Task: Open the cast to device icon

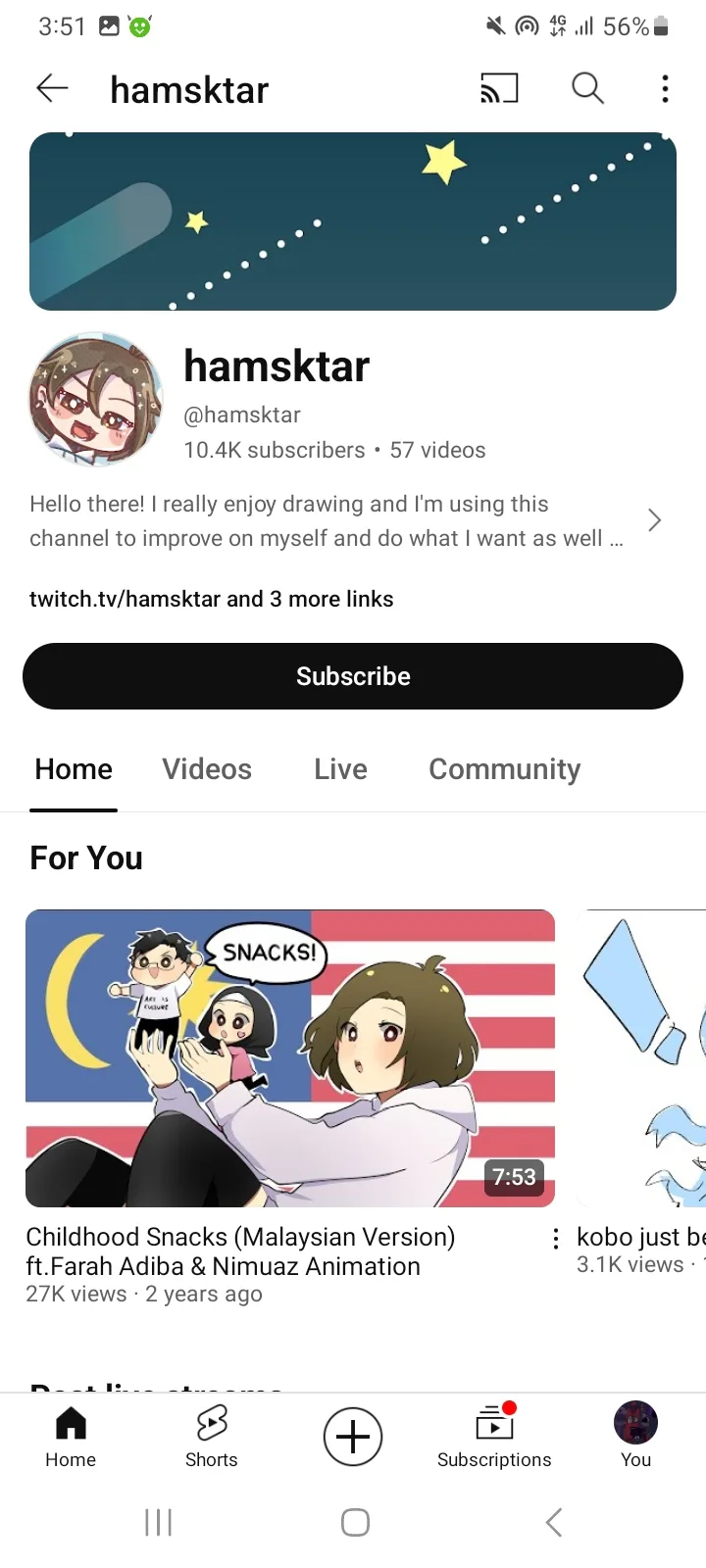Action: click(499, 88)
